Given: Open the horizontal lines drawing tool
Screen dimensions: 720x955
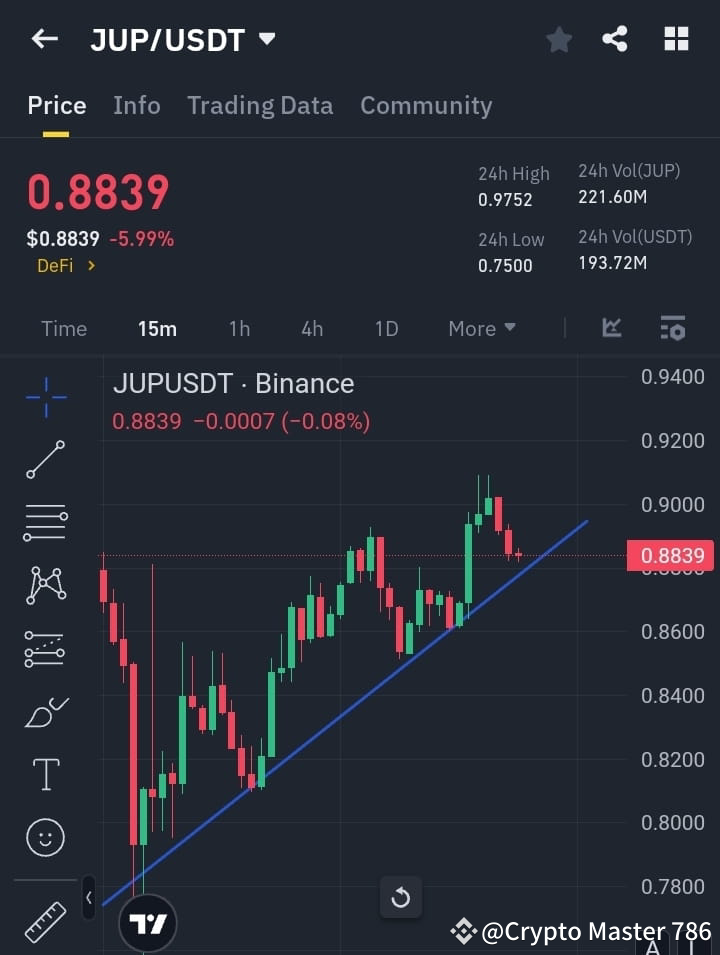Looking at the screenshot, I should pyautogui.click(x=45, y=523).
